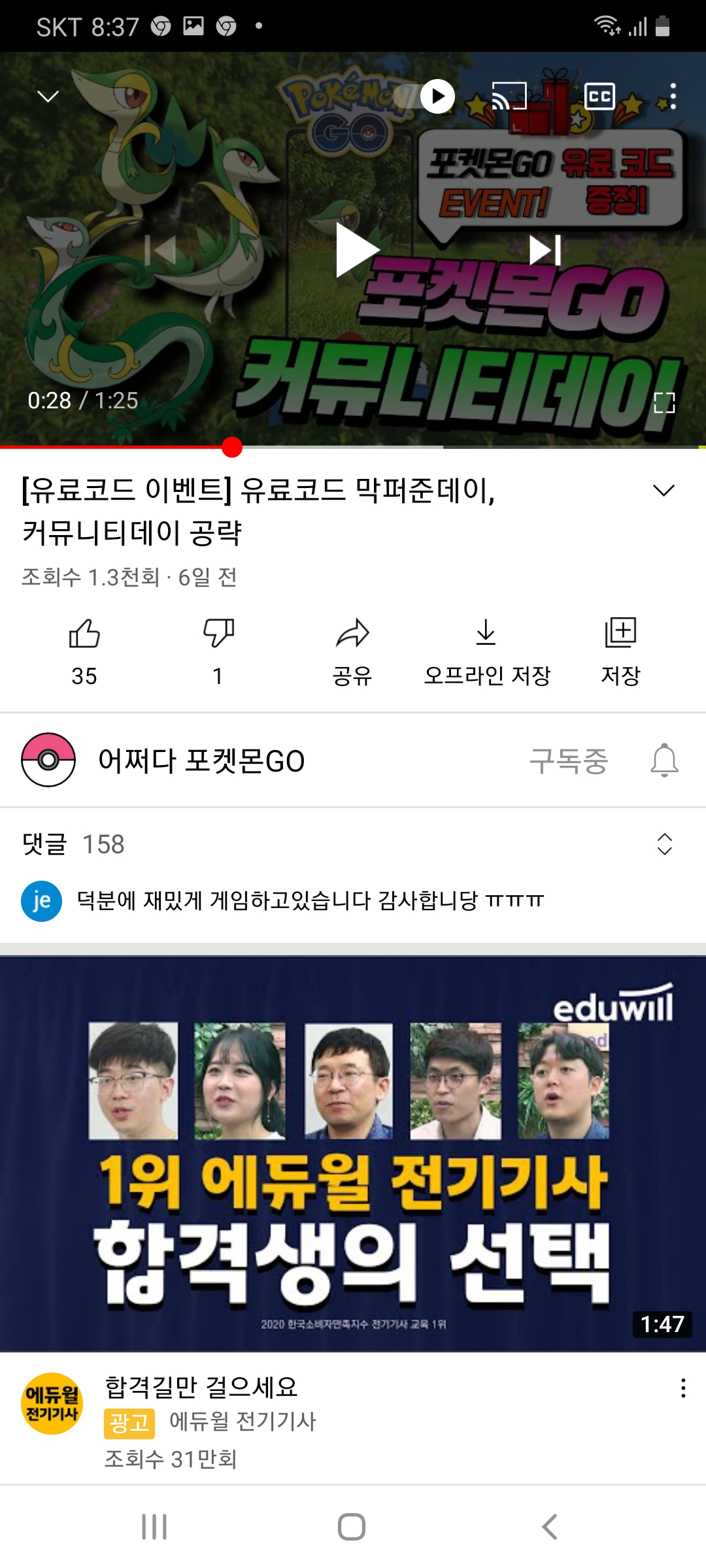The image size is (706, 1568).
Task: Cast the video to another device
Action: (x=509, y=97)
